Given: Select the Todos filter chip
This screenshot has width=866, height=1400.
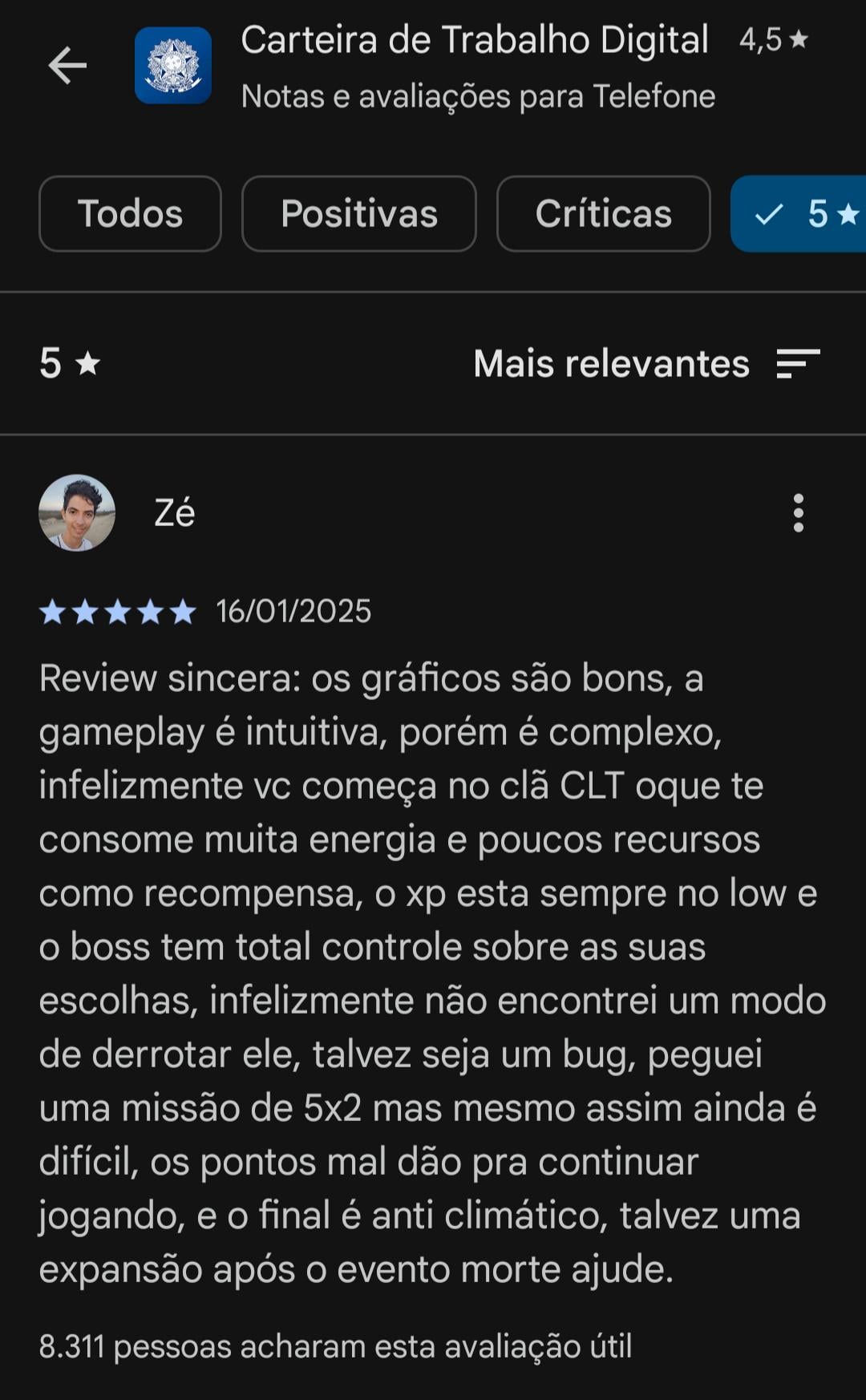Looking at the screenshot, I should (x=130, y=214).
